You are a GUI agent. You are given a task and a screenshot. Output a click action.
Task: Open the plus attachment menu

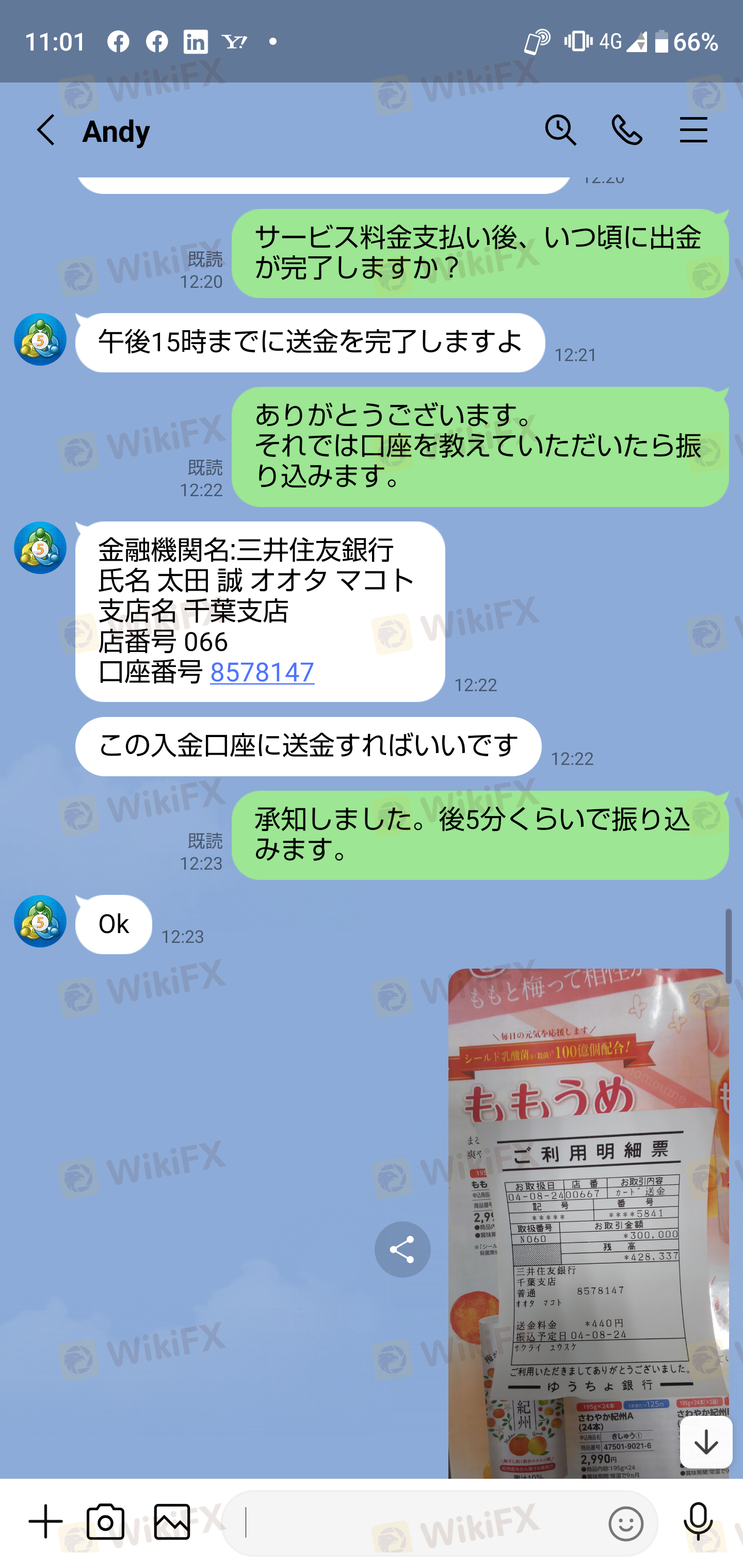[x=46, y=1522]
